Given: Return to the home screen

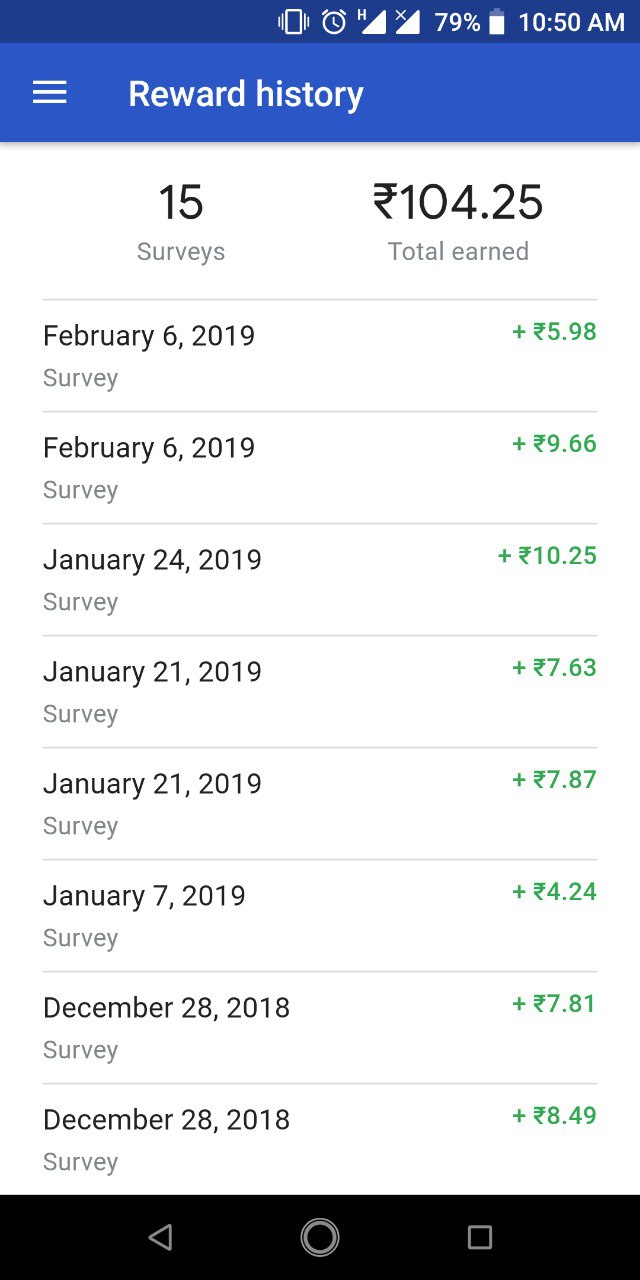Looking at the screenshot, I should [320, 1238].
